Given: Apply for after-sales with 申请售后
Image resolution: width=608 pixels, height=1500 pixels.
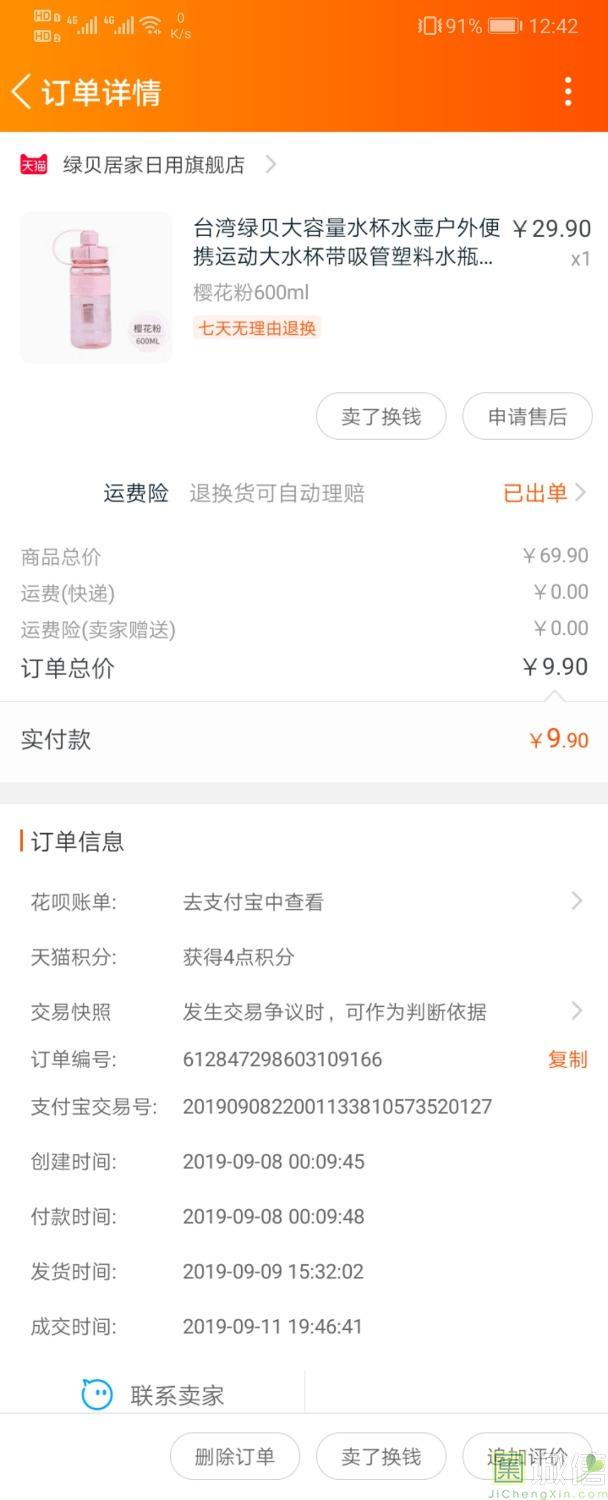Looking at the screenshot, I should click(x=527, y=417).
